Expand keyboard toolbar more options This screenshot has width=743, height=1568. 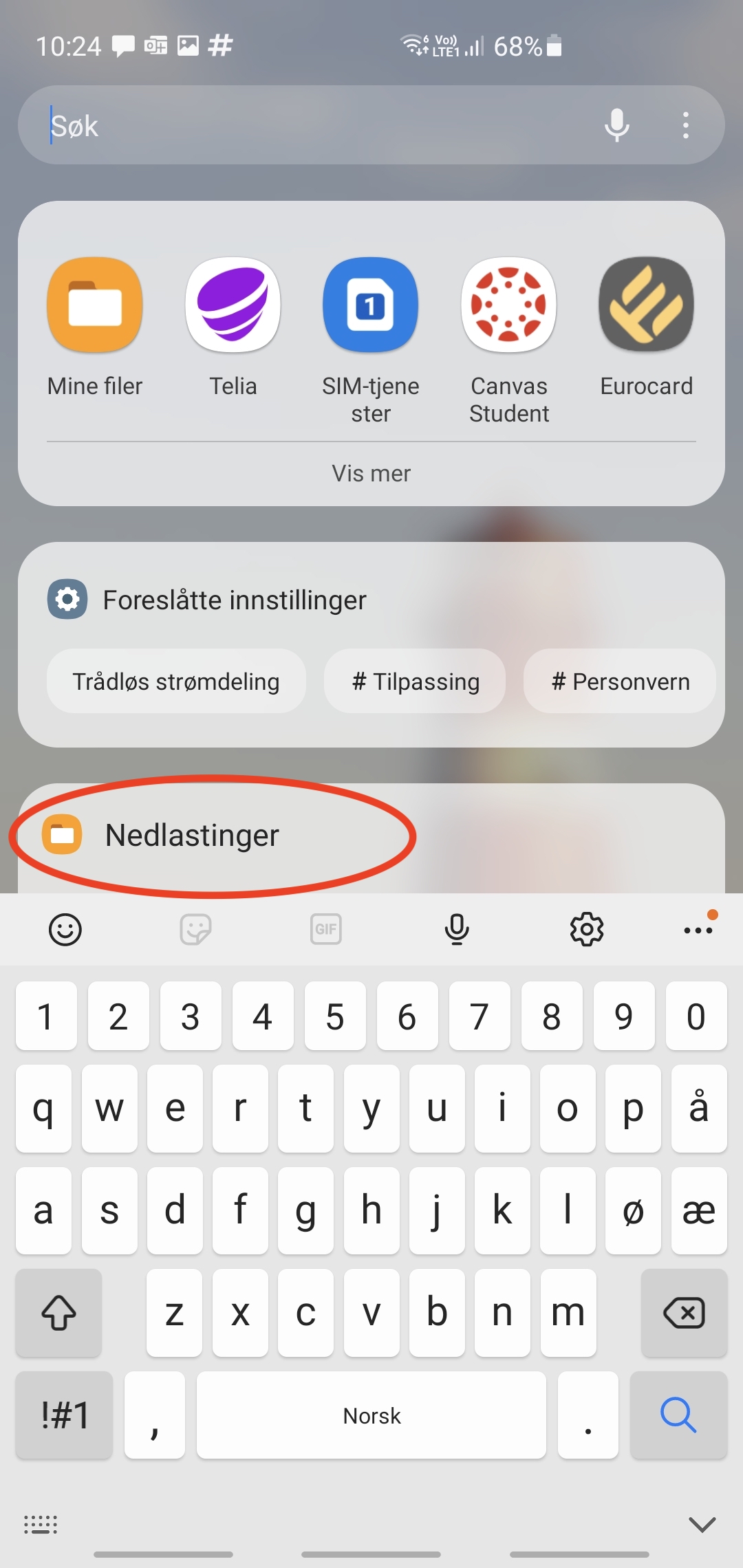[x=698, y=930]
